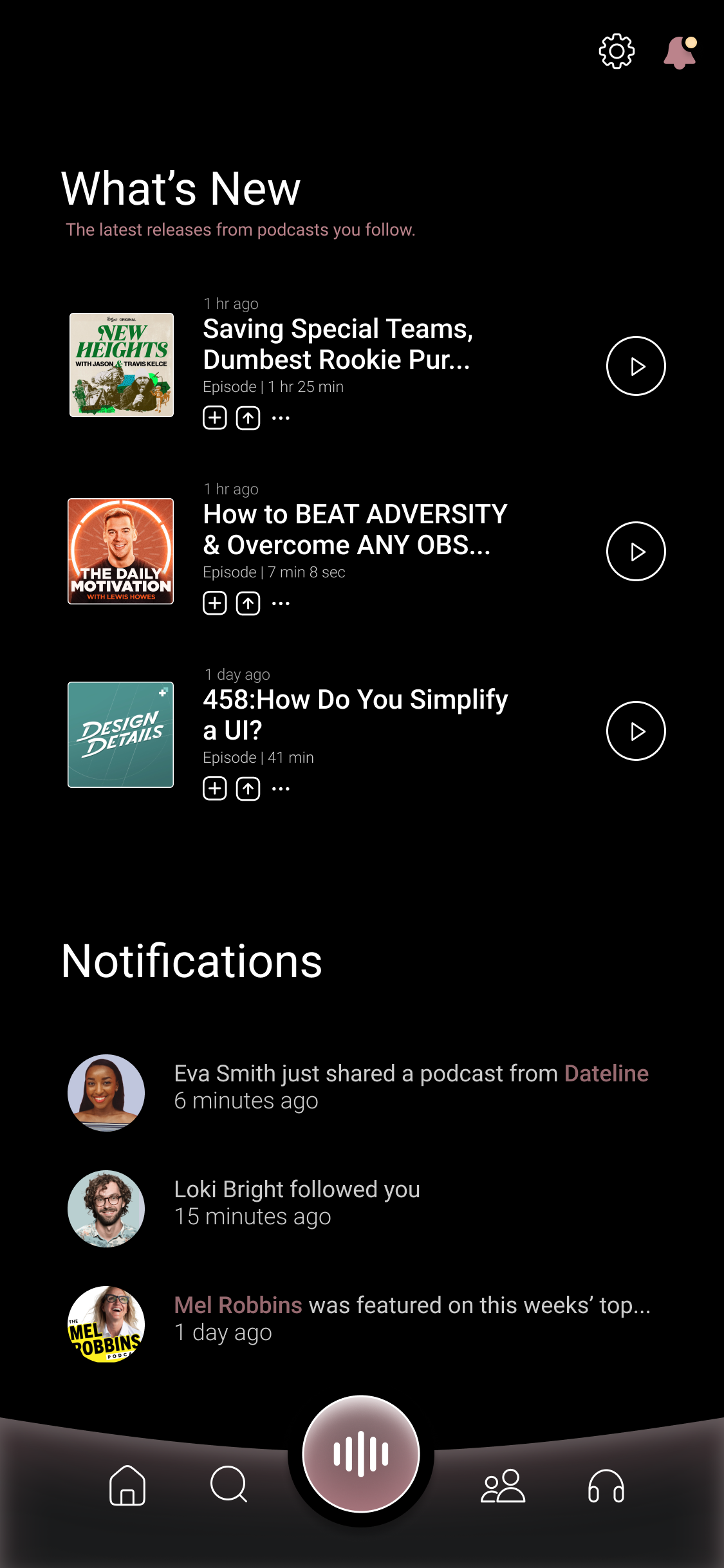Open the Mel Robbins featured notification
The image size is (724, 1568).
(412, 1318)
